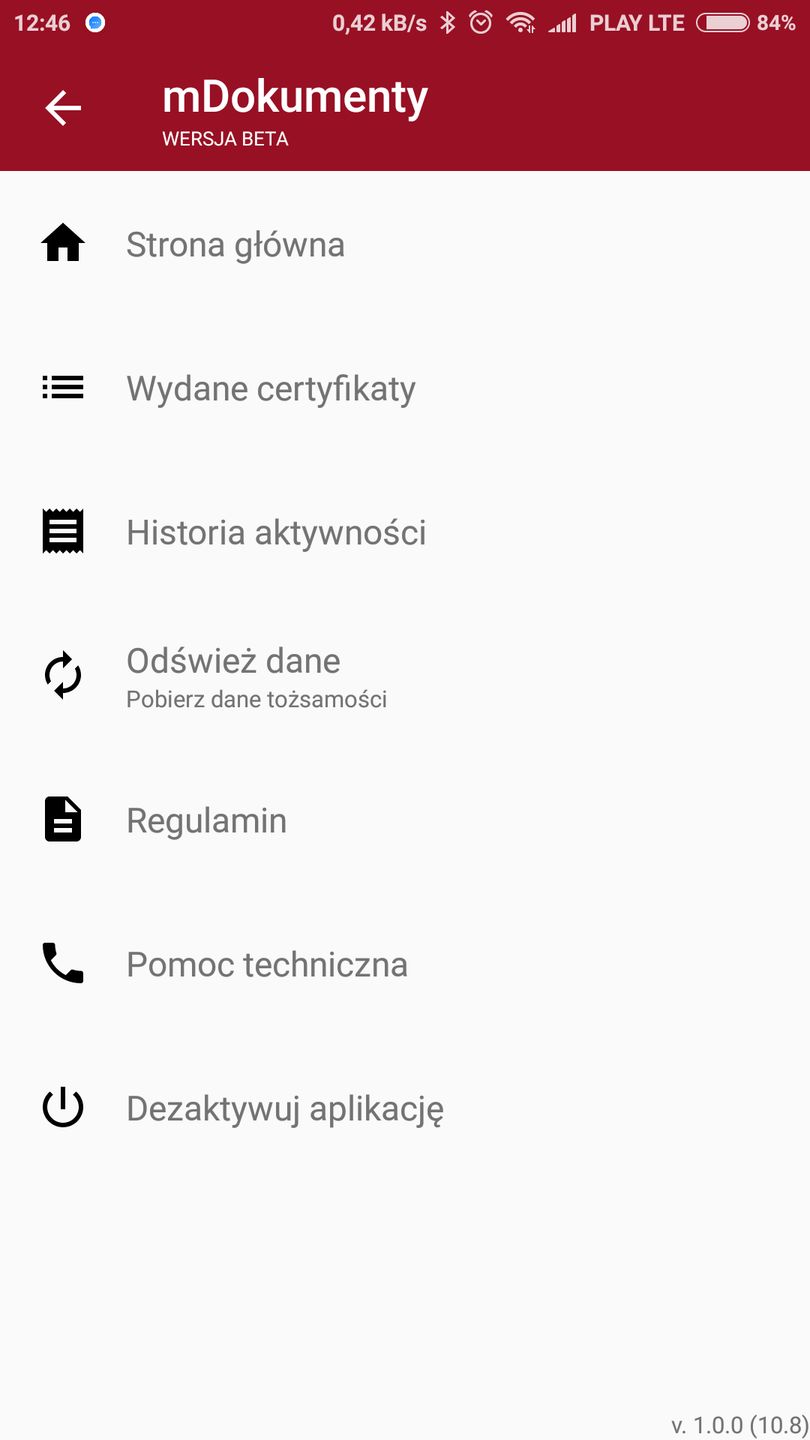Screen dimensions: 810x1440
Task: Tap the alarm clock status bar icon
Action: pos(480,21)
